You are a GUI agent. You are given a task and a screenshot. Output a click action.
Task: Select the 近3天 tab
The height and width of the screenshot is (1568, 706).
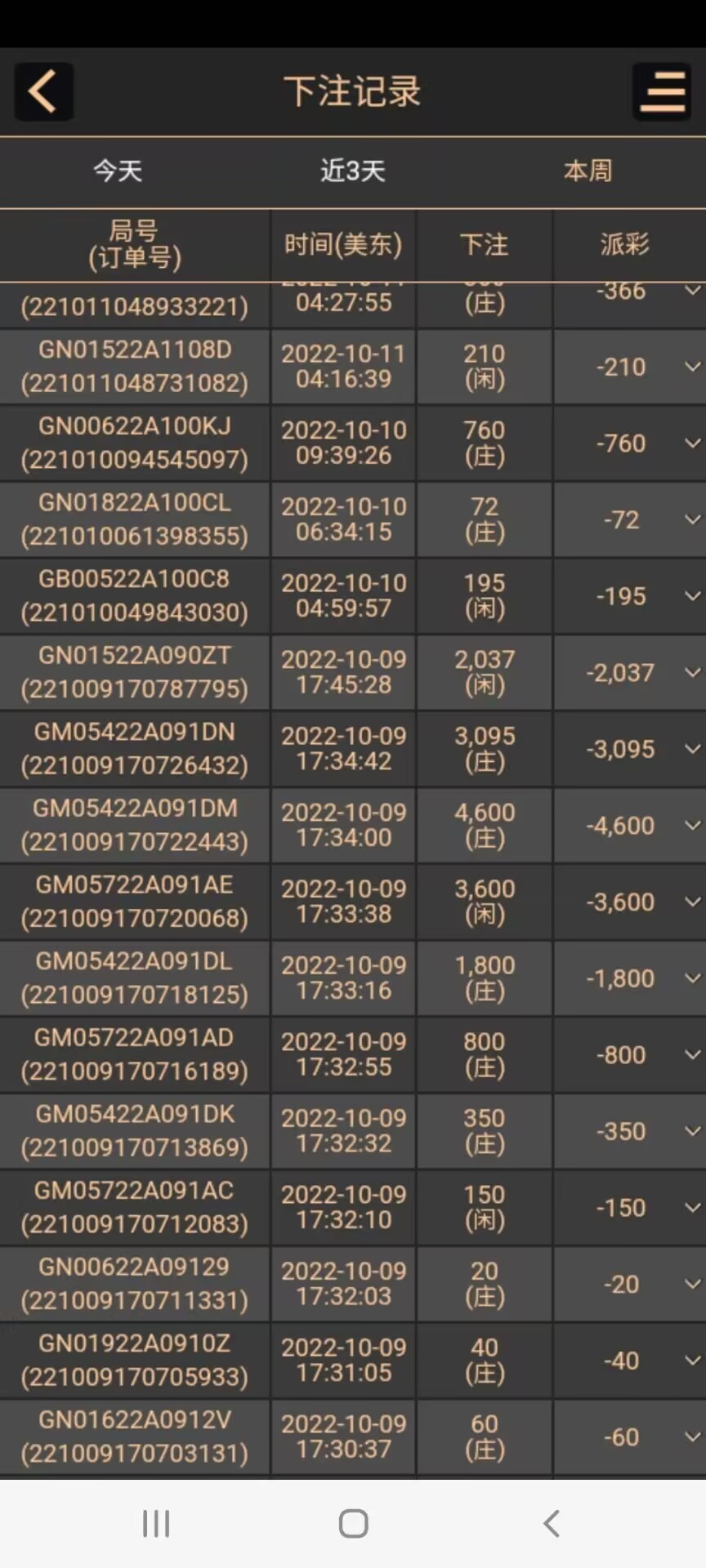click(353, 171)
